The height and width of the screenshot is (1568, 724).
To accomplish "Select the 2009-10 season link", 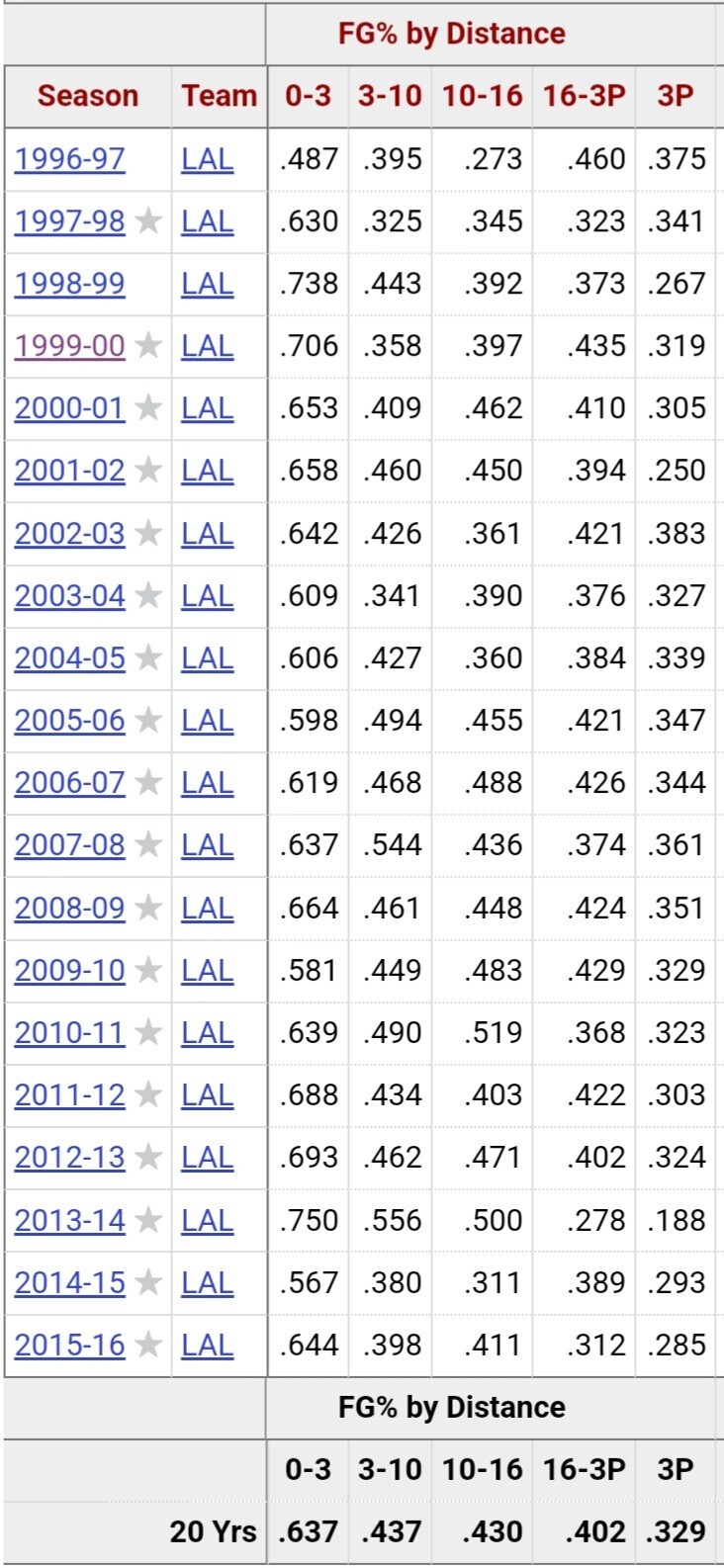I will click(x=69, y=971).
